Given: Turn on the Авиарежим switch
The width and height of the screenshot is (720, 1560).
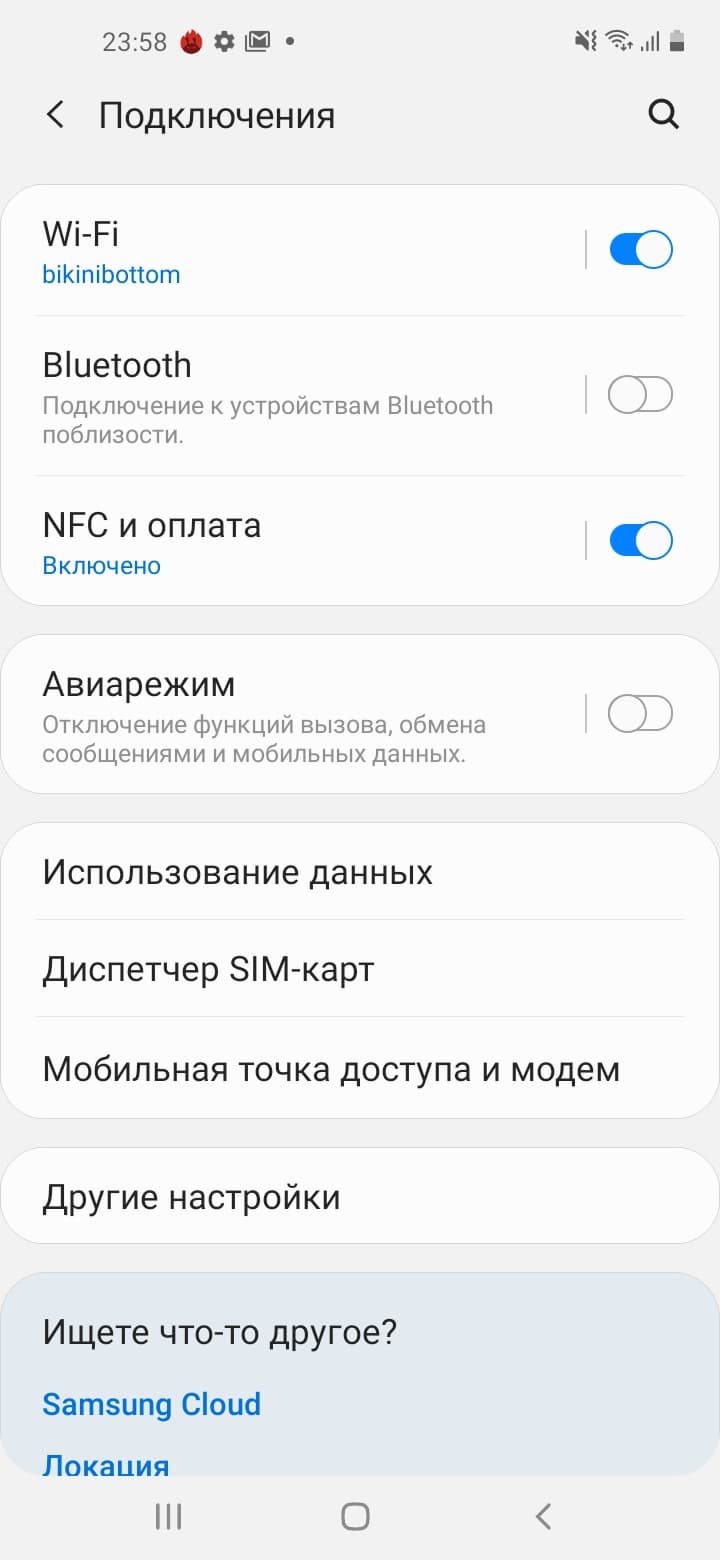Looking at the screenshot, I should tap(641, 714).
